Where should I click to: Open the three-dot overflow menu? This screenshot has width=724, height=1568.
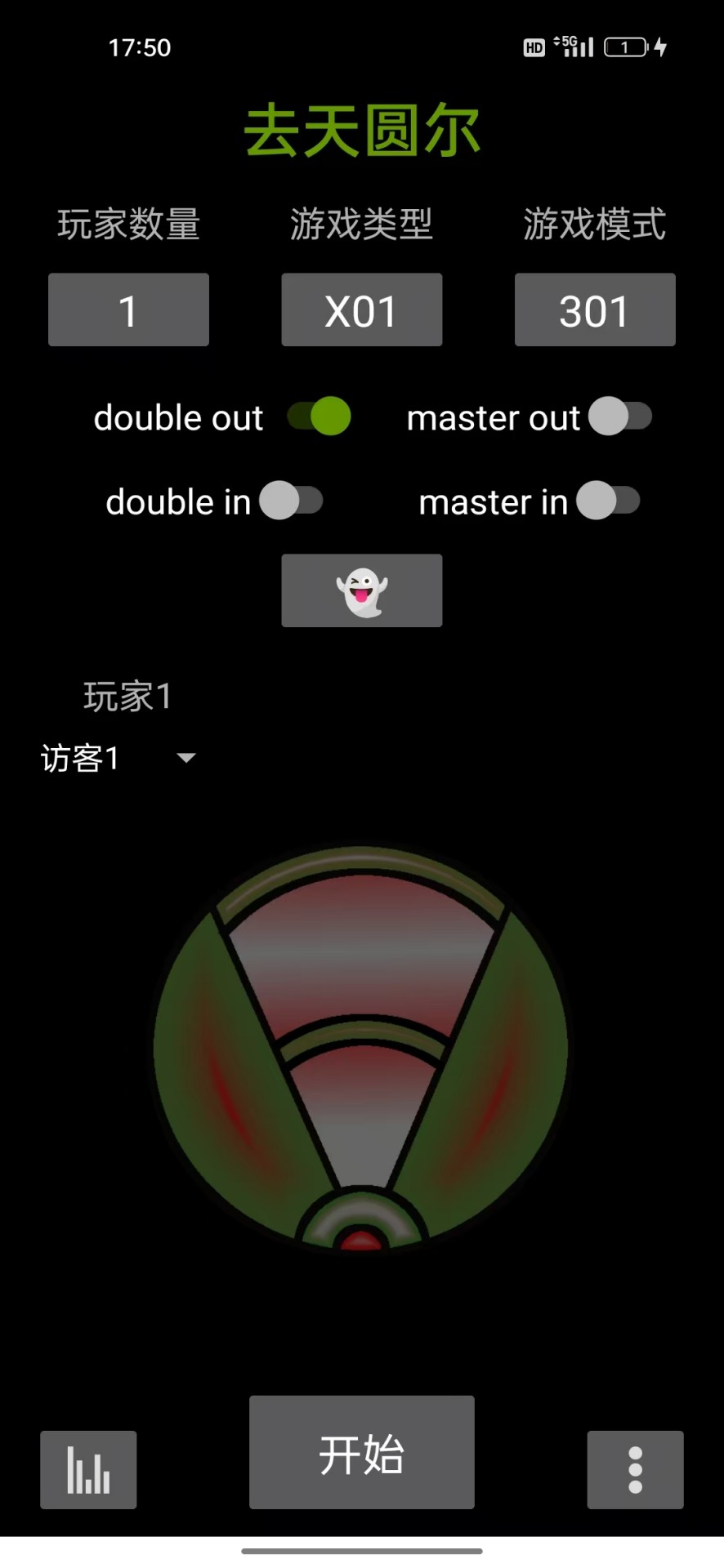click(635, 1469)
